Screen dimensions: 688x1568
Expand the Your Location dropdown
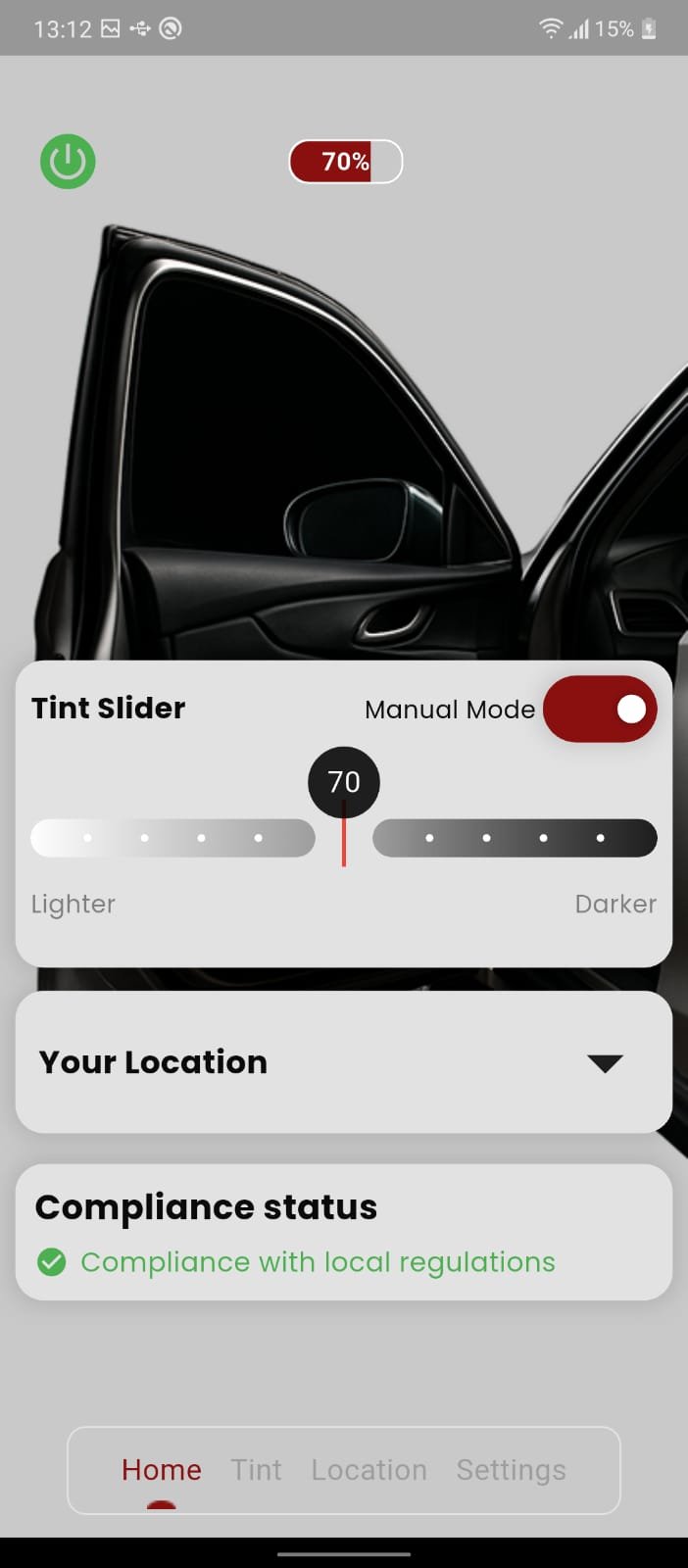tap(604, 1063)
